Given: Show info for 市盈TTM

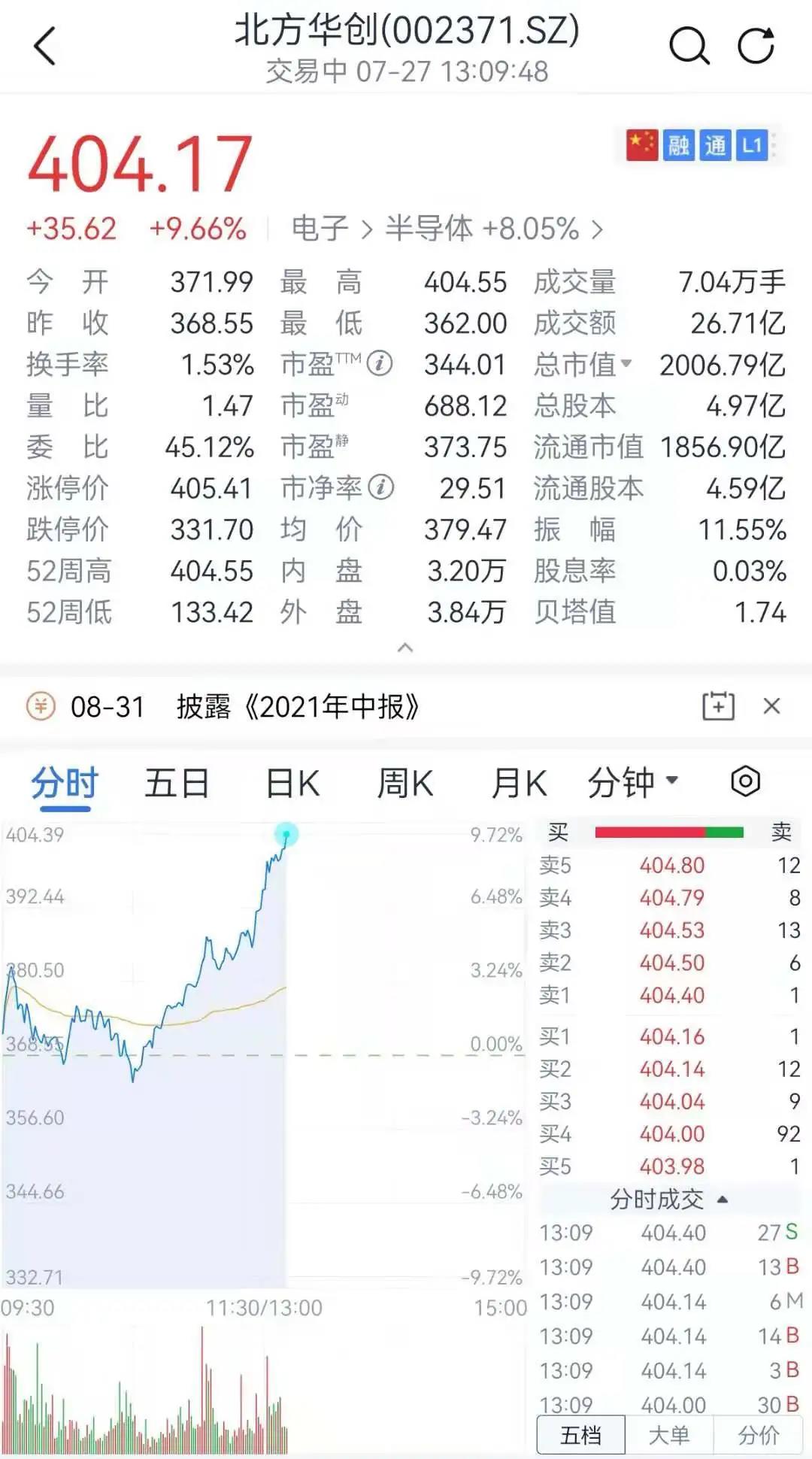Looking at the screenshot, I should (380, 364).
